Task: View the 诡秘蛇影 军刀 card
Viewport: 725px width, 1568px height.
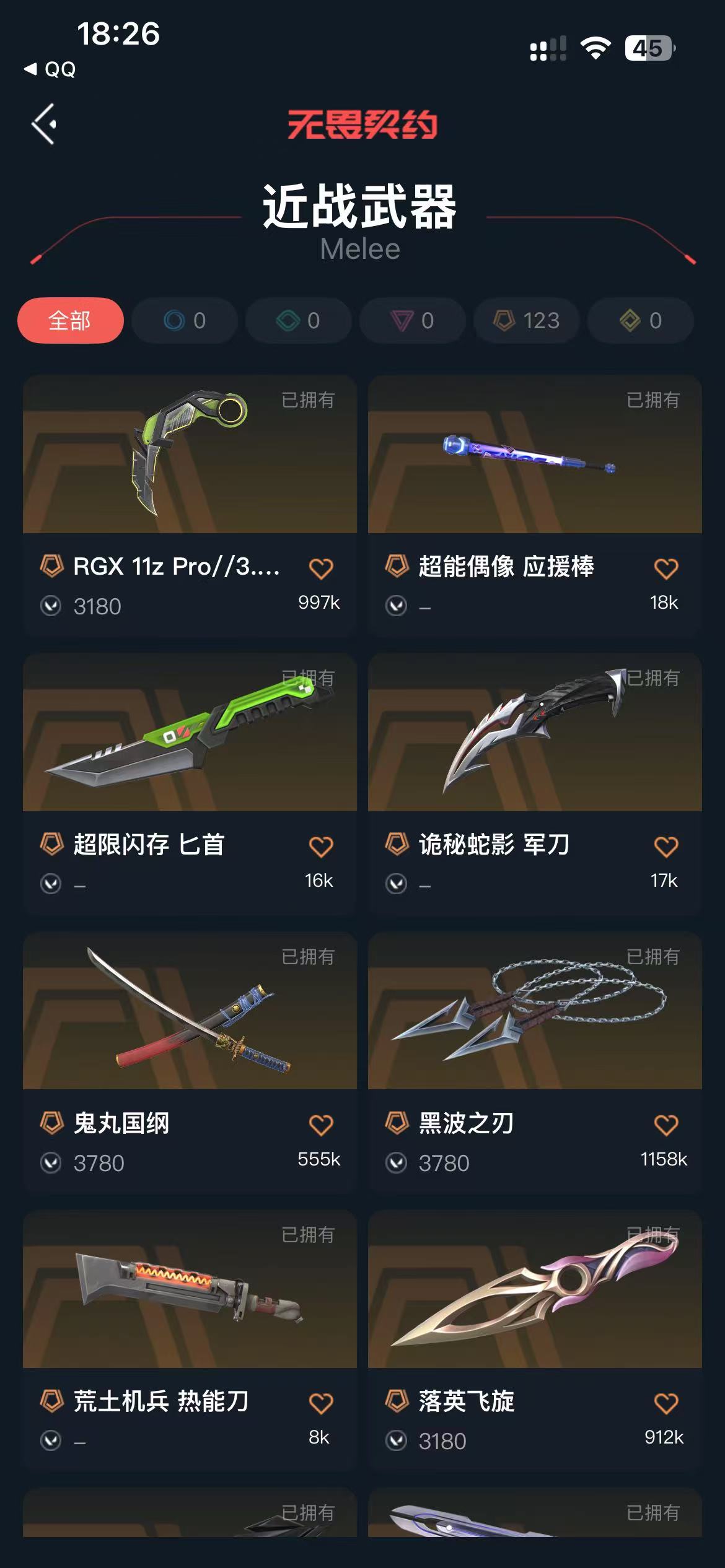Action: click(534, 734)
